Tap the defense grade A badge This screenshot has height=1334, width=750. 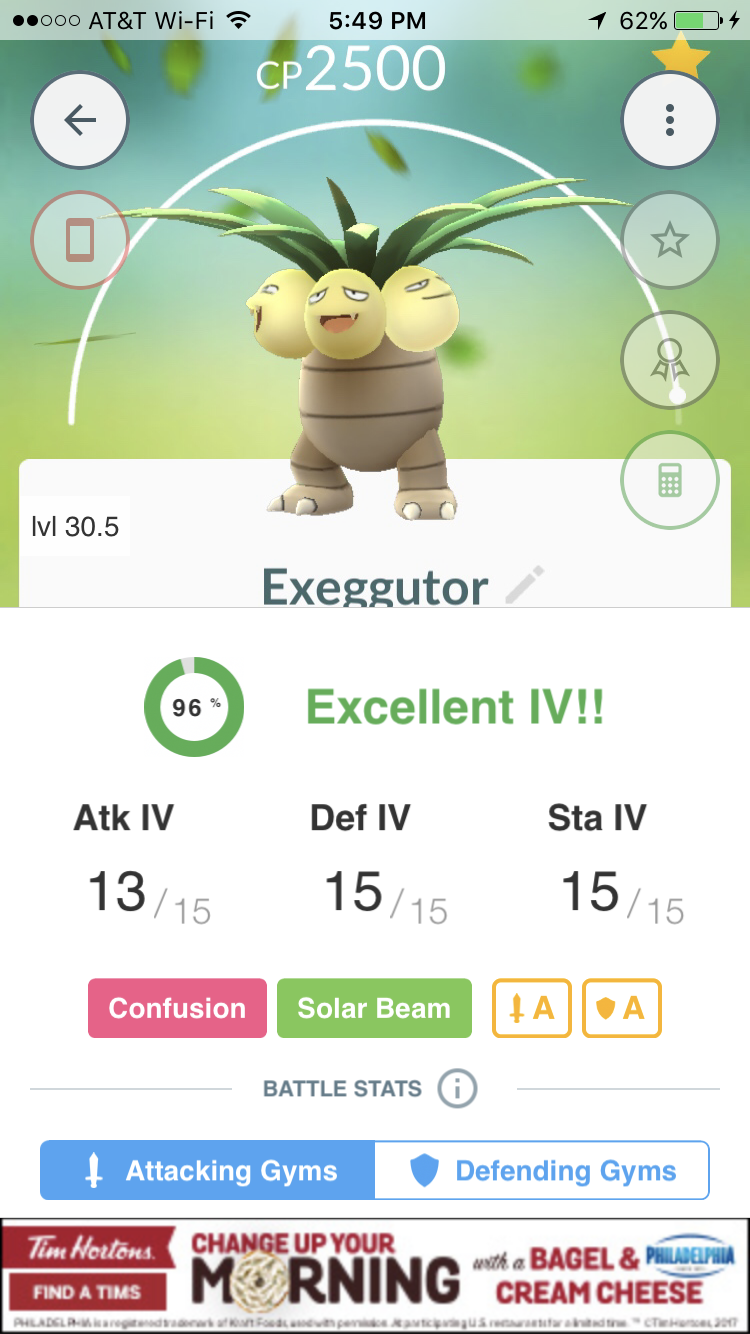[621, 1008]
